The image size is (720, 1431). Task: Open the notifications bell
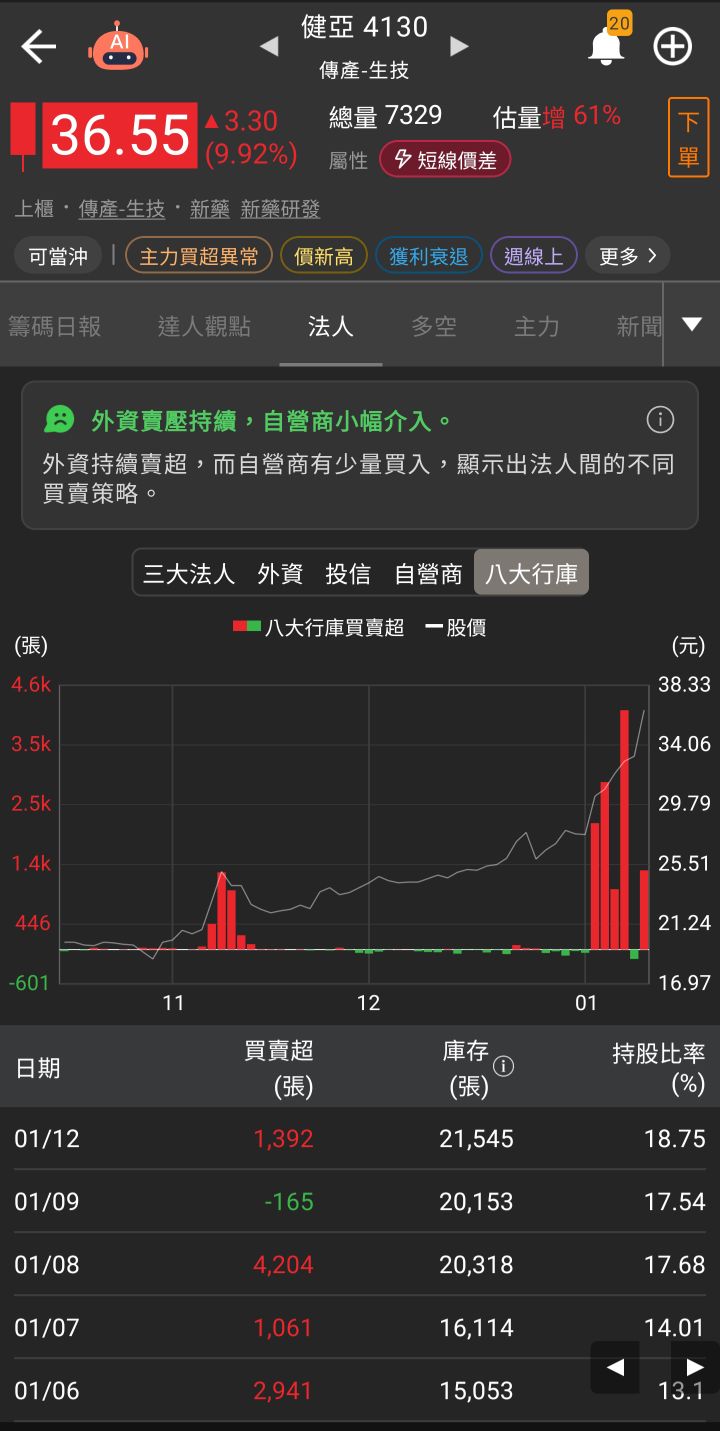[606, 47]
